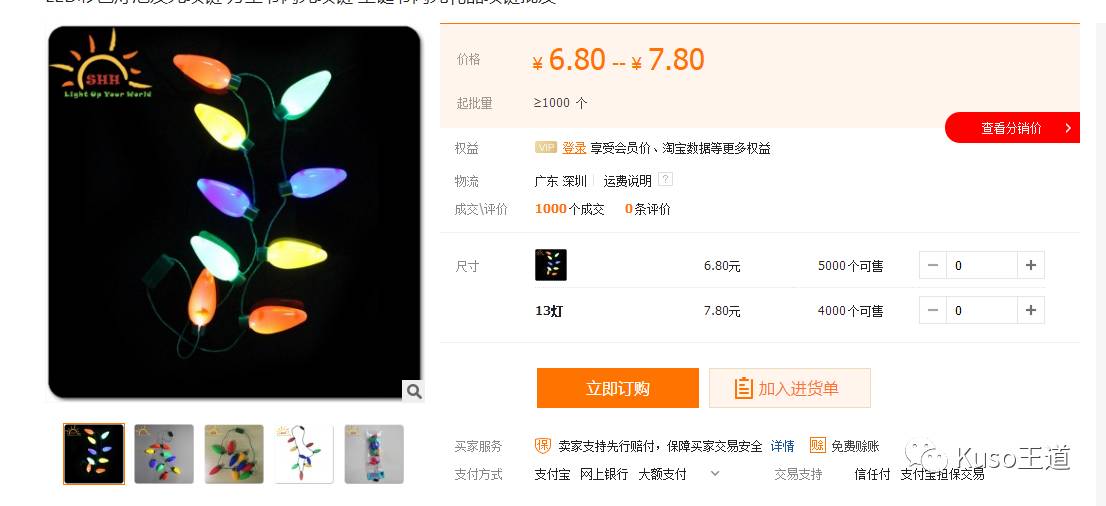Screen dimensions: 1106x506
Task: Open 查看分销价 red banner
Action: 1012,128
